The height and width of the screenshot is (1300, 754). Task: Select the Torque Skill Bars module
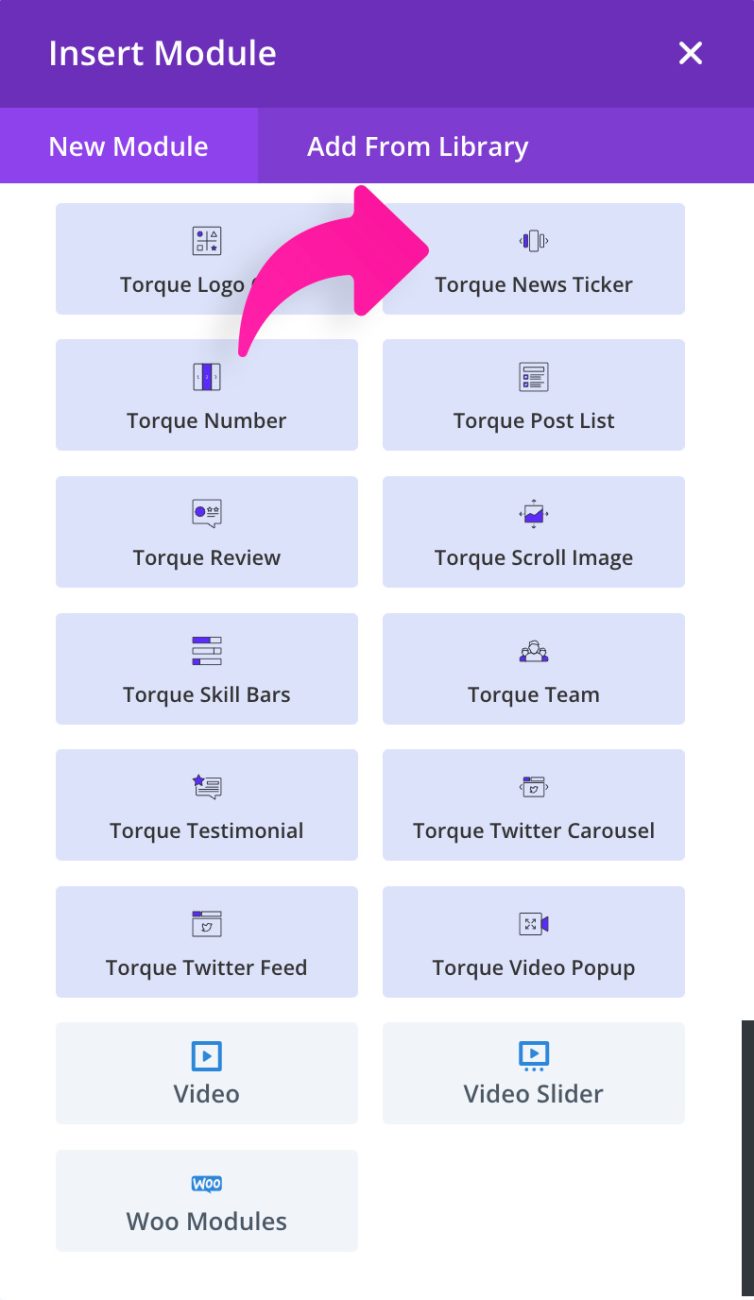click(x=206, y=669)
